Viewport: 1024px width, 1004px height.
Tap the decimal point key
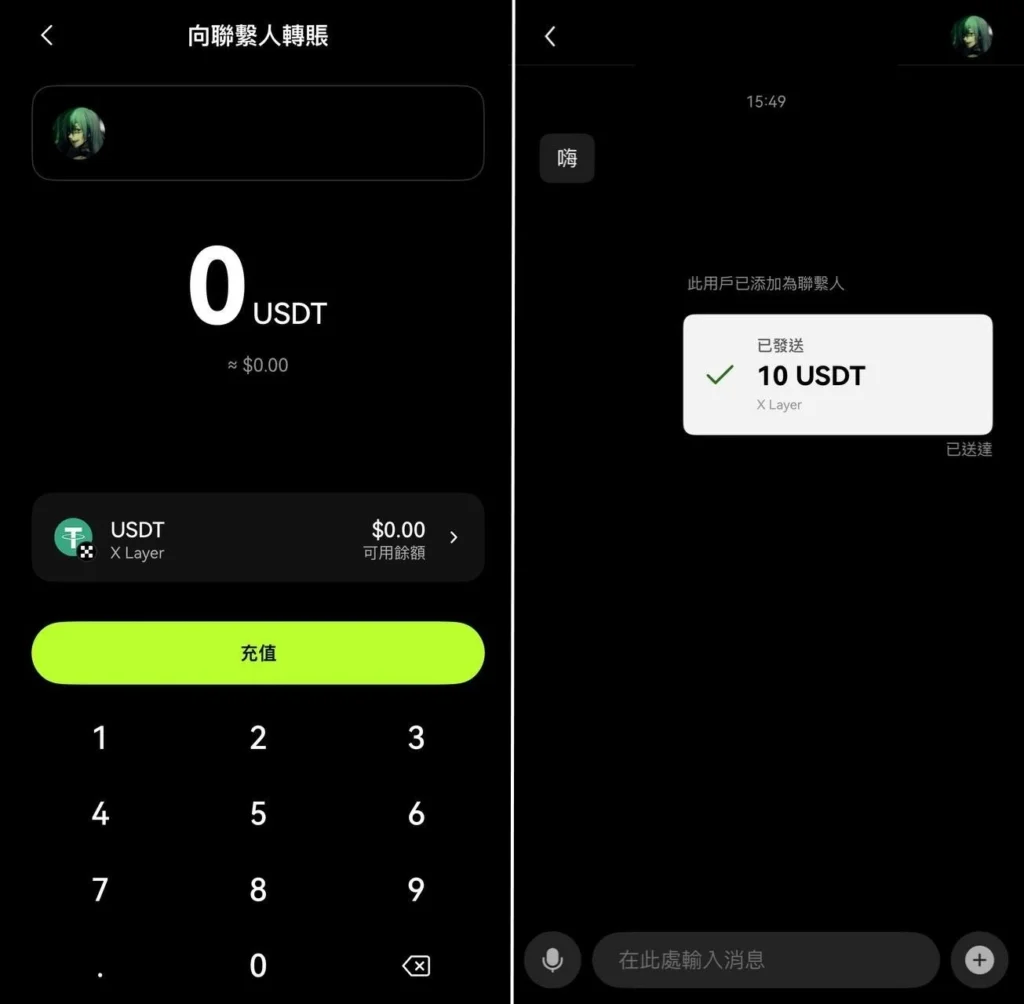point(100,966)
